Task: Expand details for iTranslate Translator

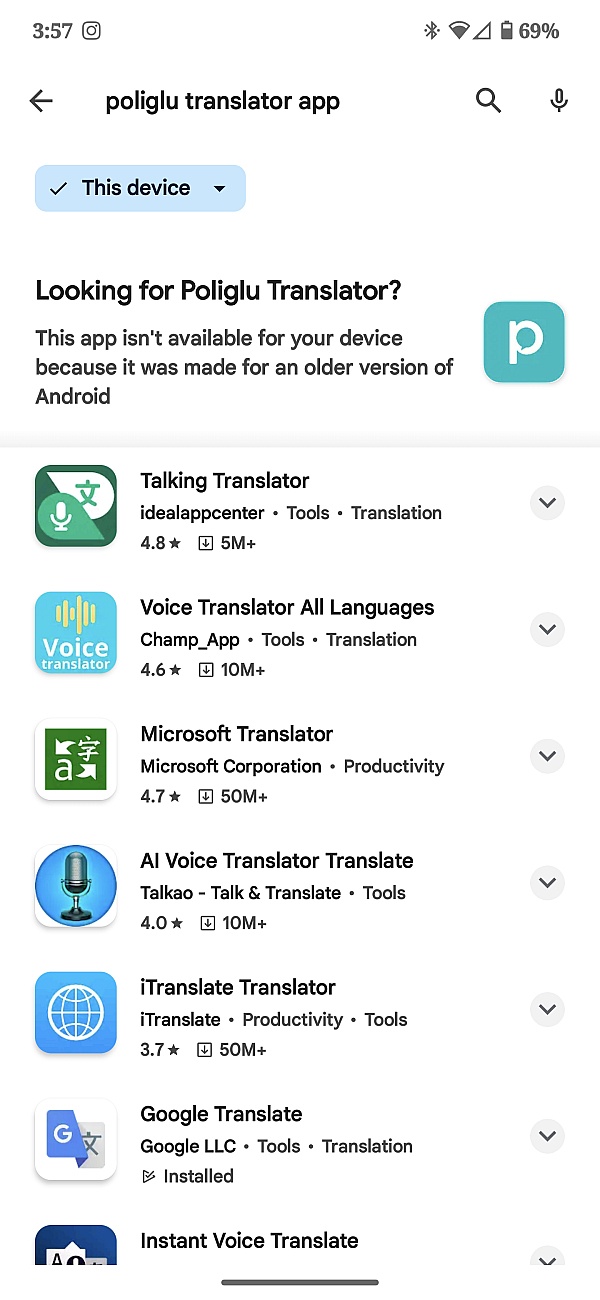Action: point(547,1009)
